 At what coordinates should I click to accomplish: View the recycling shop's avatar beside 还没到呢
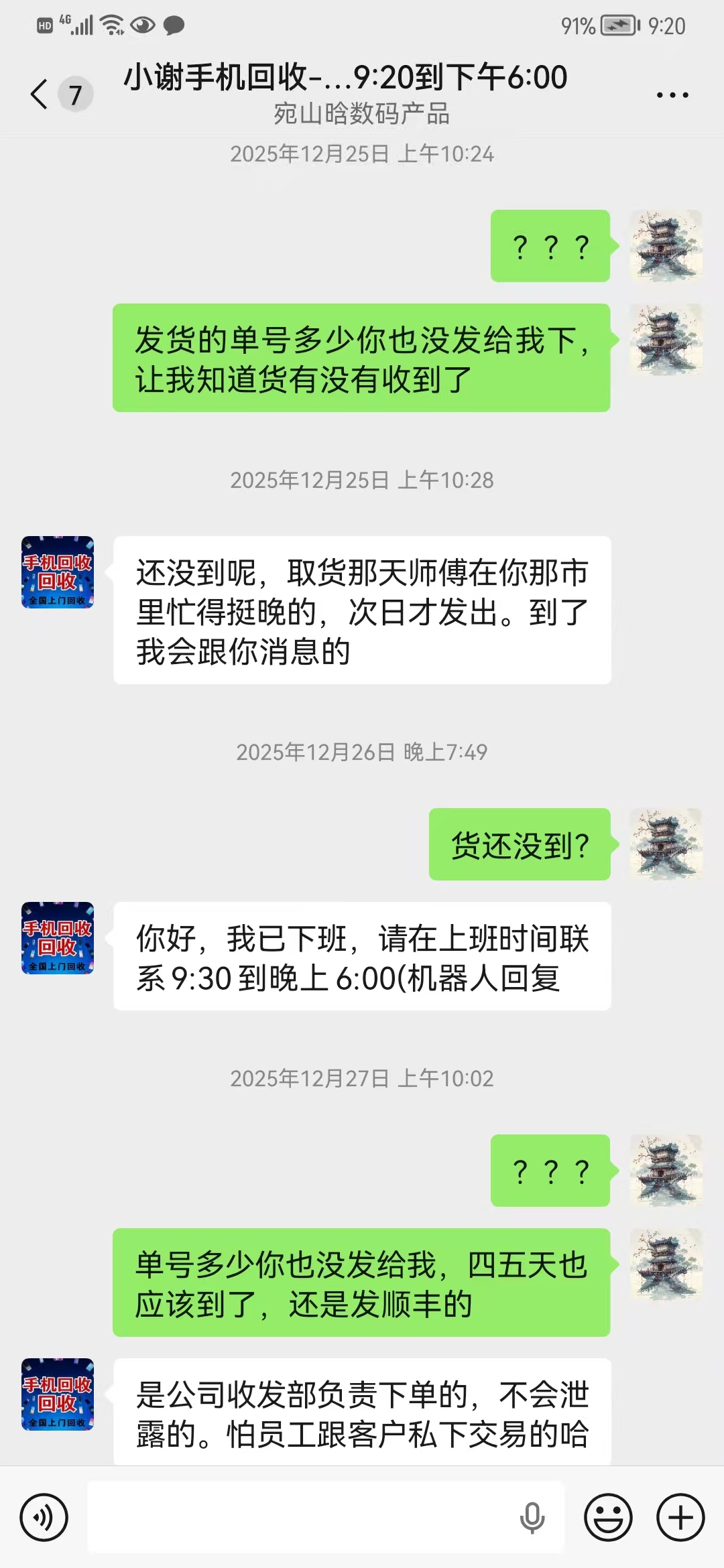(x=58, y=572)
